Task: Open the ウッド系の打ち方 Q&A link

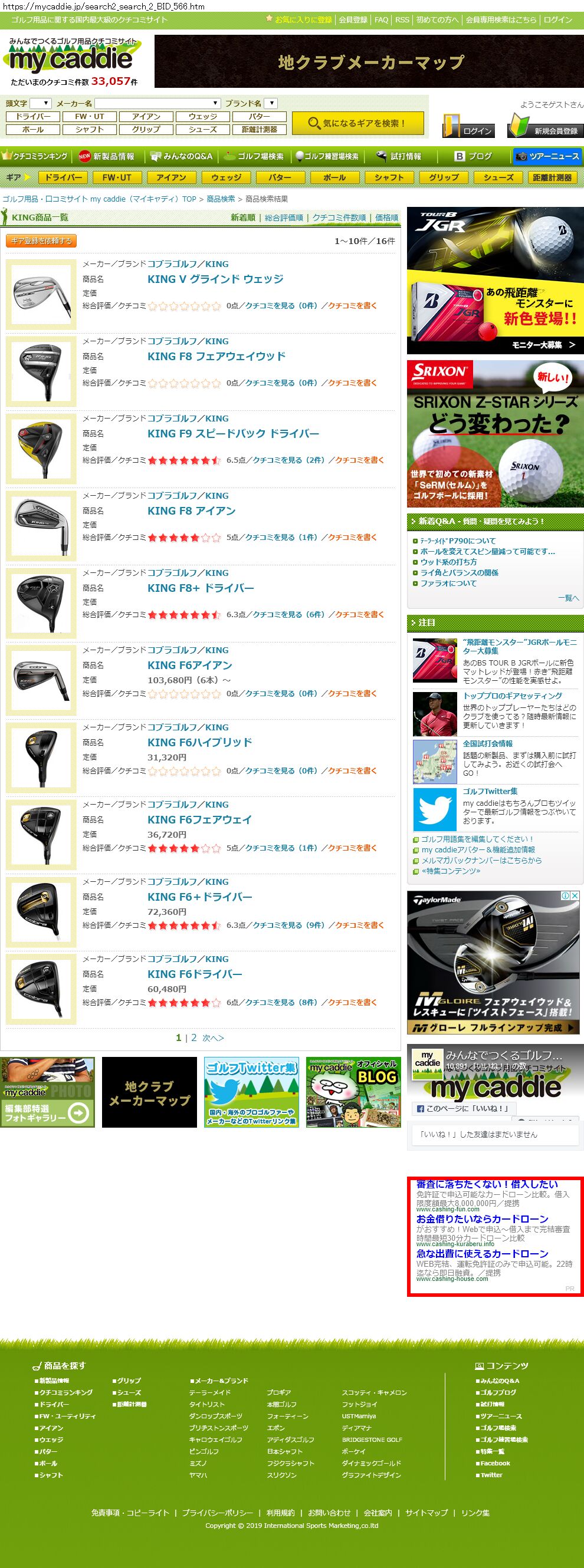Action: pyautogui.click(x=448, y=562)
